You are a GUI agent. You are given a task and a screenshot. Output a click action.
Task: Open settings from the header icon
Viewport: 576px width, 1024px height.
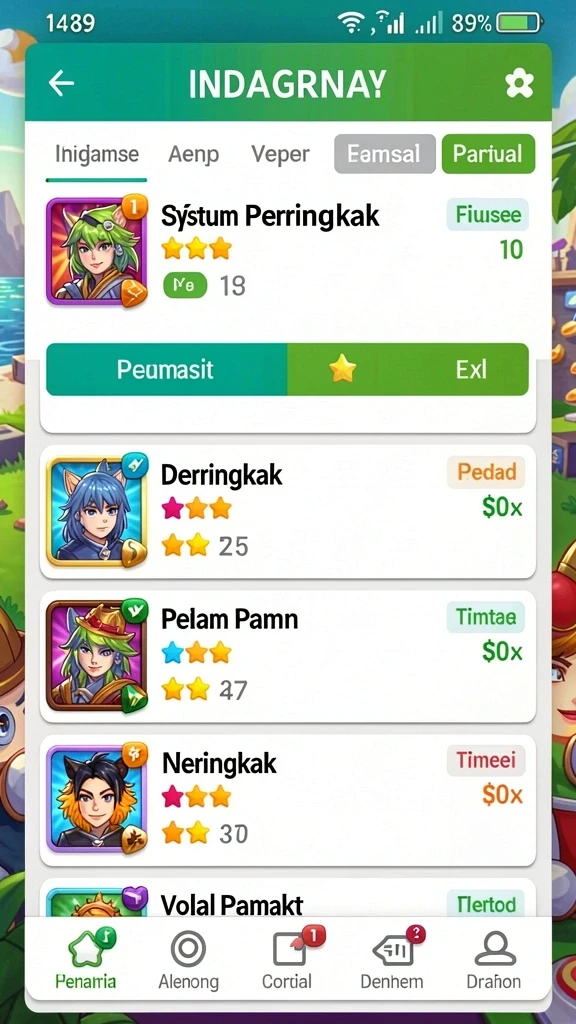click(x=519, y=84)
